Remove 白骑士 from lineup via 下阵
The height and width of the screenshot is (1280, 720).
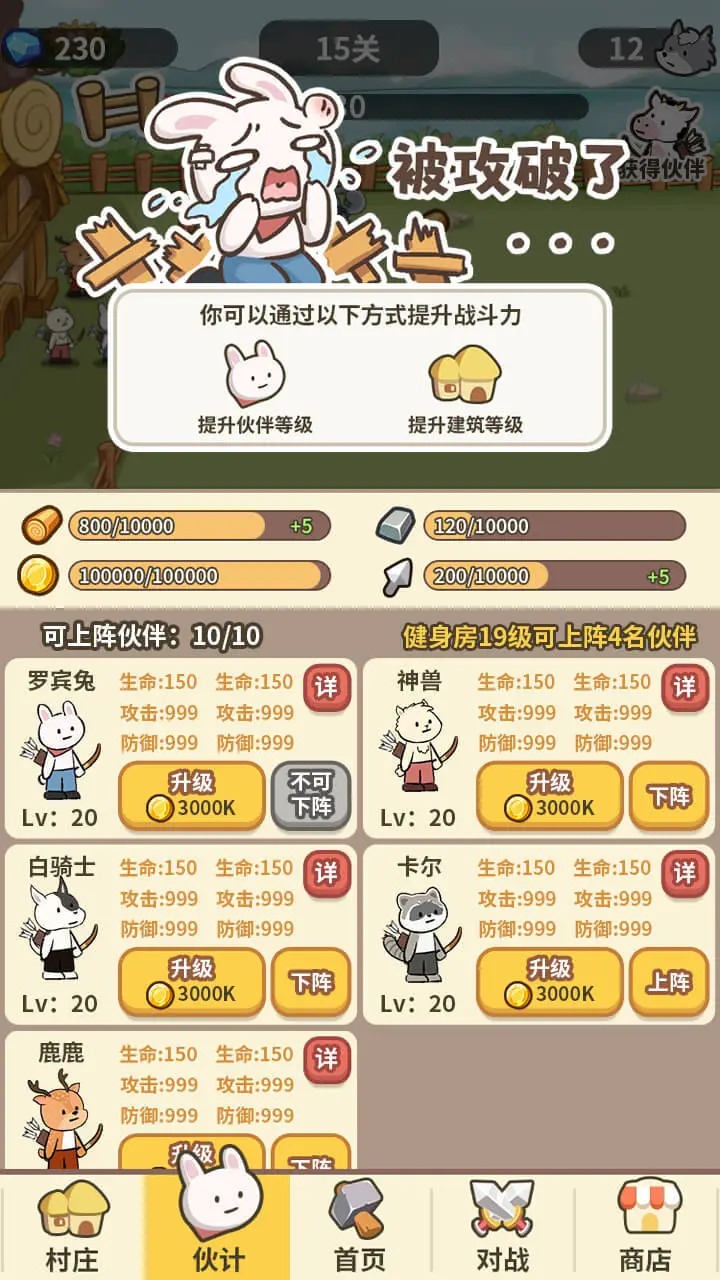coord(311,982)
